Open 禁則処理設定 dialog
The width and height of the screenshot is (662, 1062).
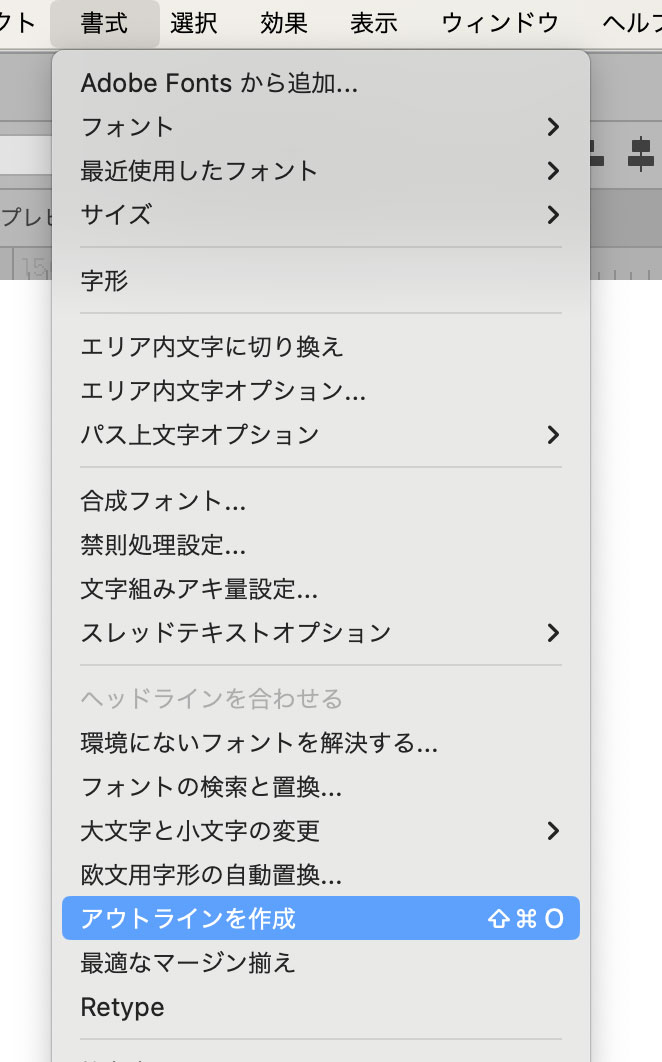click(x=163, y=545)
